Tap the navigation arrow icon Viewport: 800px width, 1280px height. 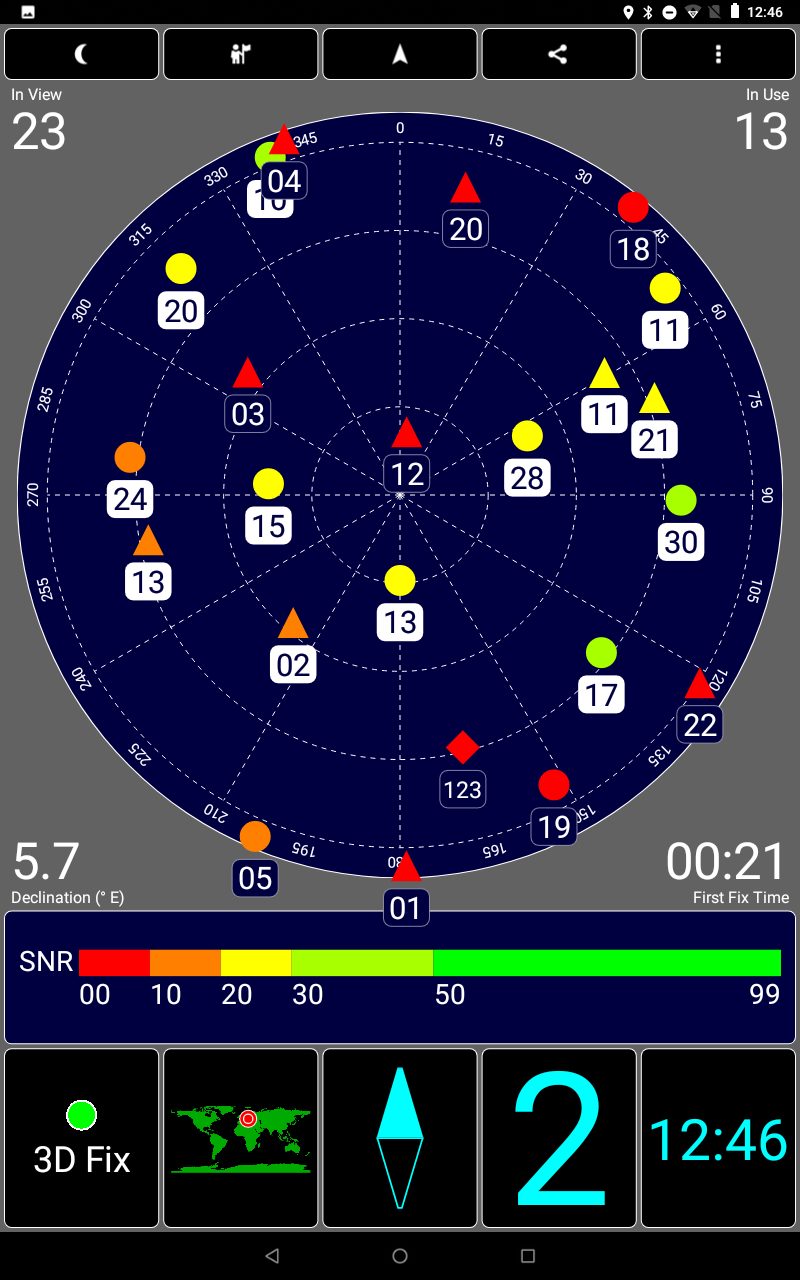[x=400, y=54]
